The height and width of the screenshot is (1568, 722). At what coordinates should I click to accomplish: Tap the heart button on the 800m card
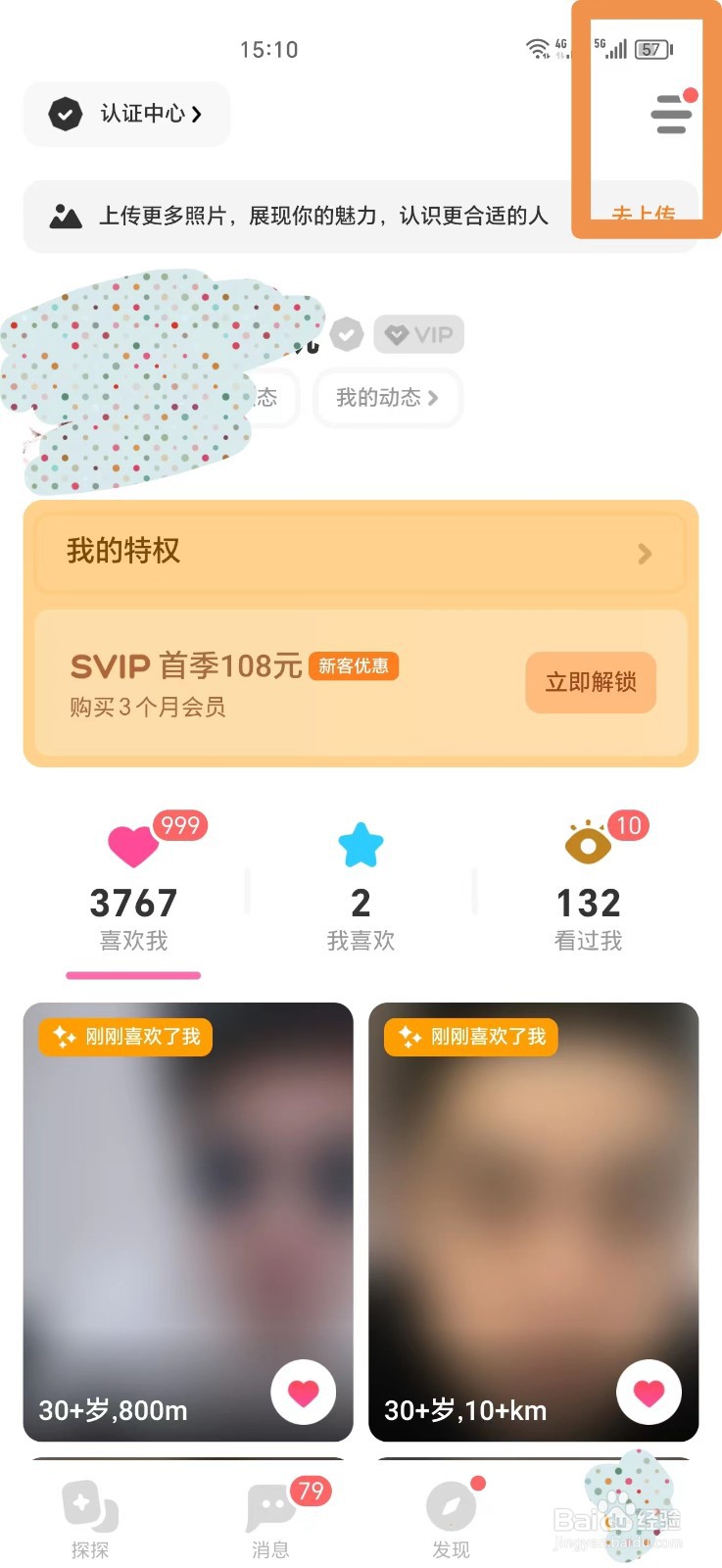[304, 1393]
